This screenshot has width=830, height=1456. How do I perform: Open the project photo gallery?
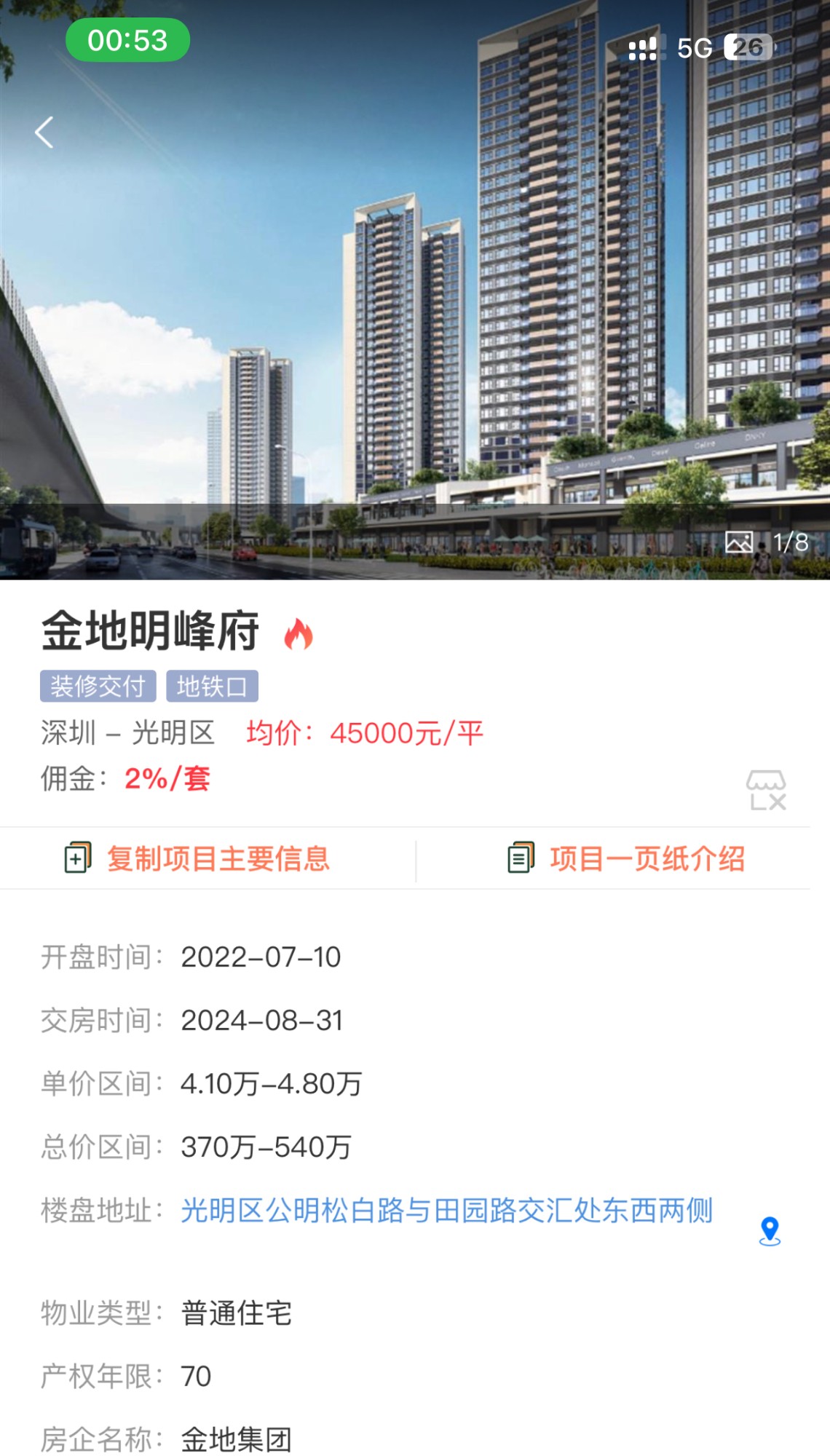click(x=766, y=542)
